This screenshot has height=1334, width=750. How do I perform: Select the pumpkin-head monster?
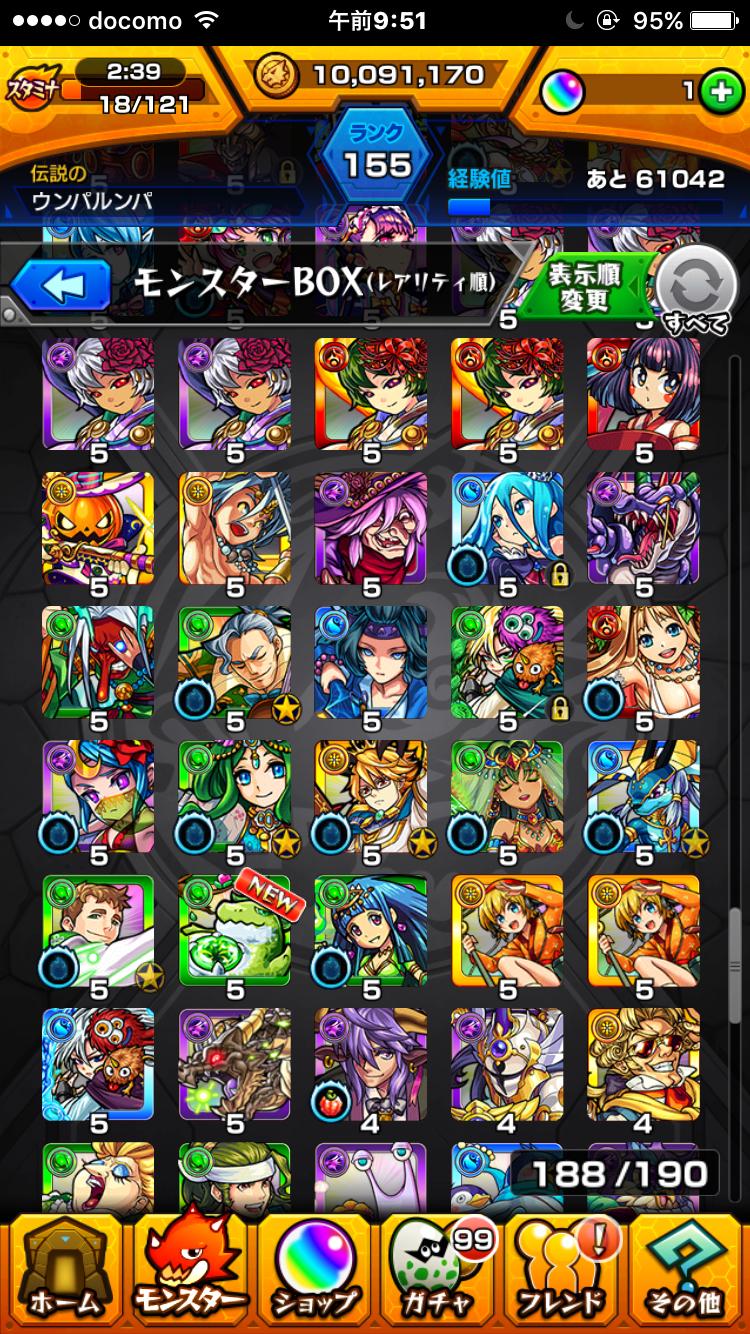click(98, 527)
